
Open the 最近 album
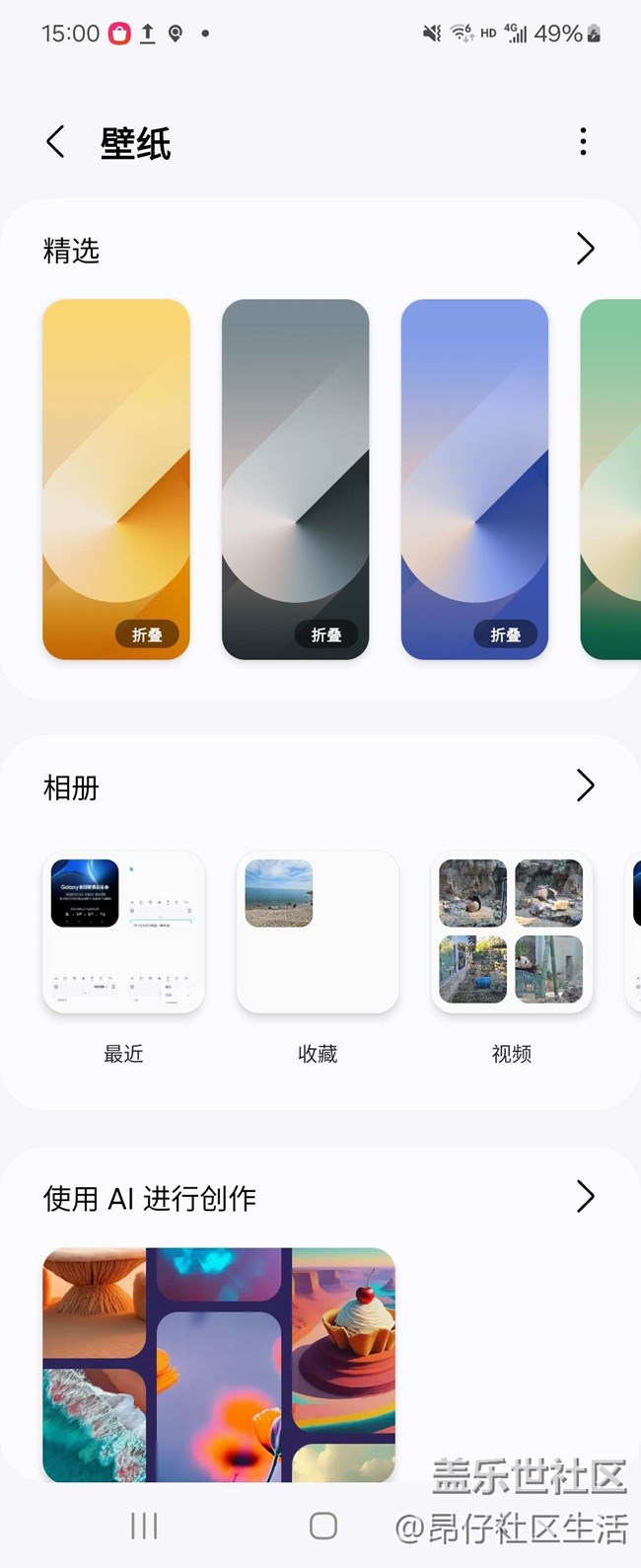pyautogui.click(x=123, y=933)
